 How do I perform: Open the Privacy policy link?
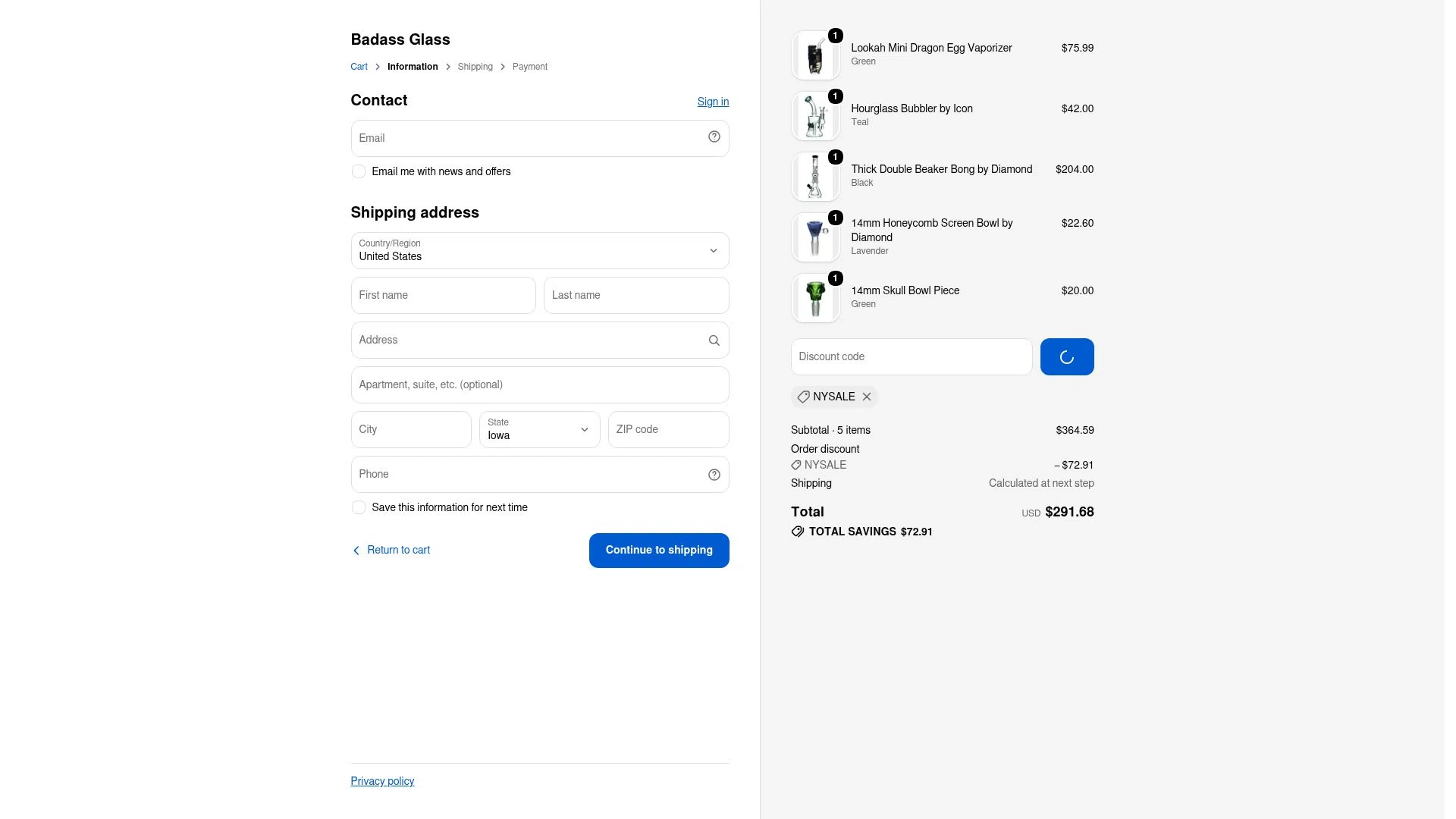(x=382, y=782)
